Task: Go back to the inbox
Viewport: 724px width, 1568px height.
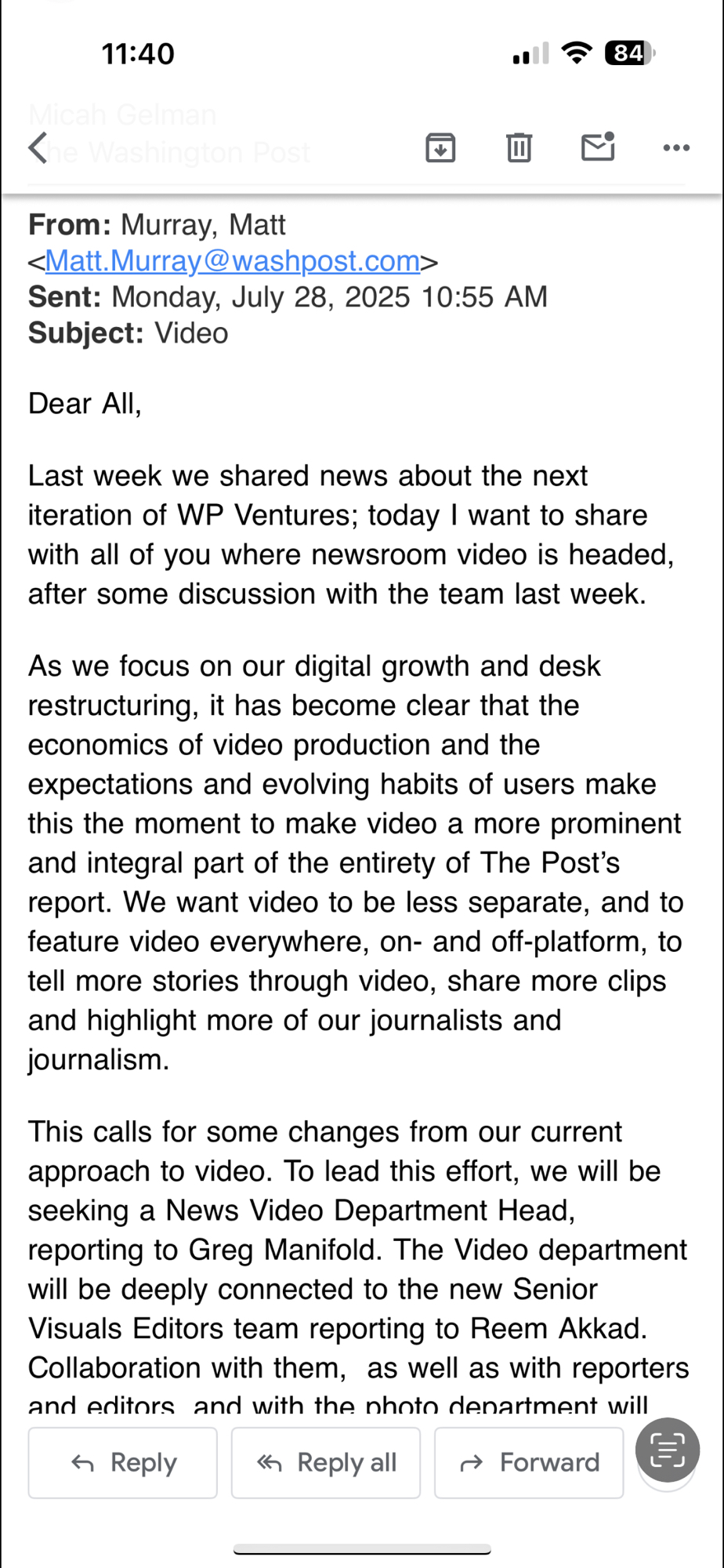Action: click(x=38, y=147)
